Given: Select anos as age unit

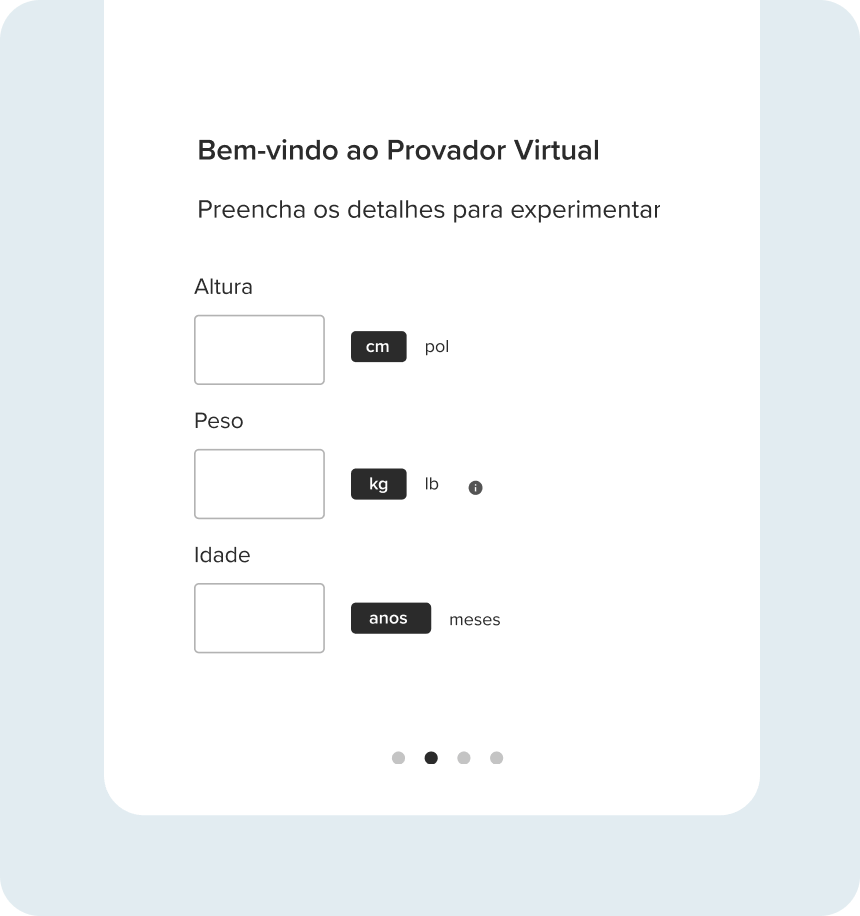Looking at the screenshot, I should pos(390,618).
